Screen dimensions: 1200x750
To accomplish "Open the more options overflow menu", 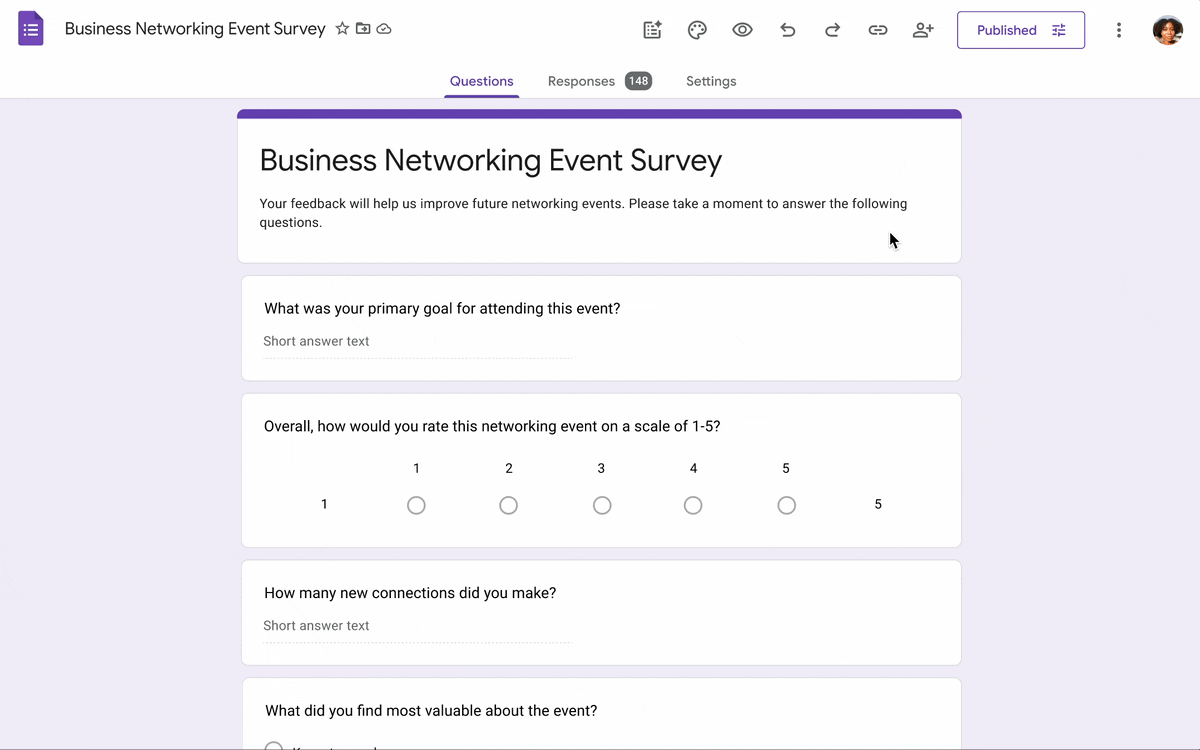I will (x=1119, y=30).
